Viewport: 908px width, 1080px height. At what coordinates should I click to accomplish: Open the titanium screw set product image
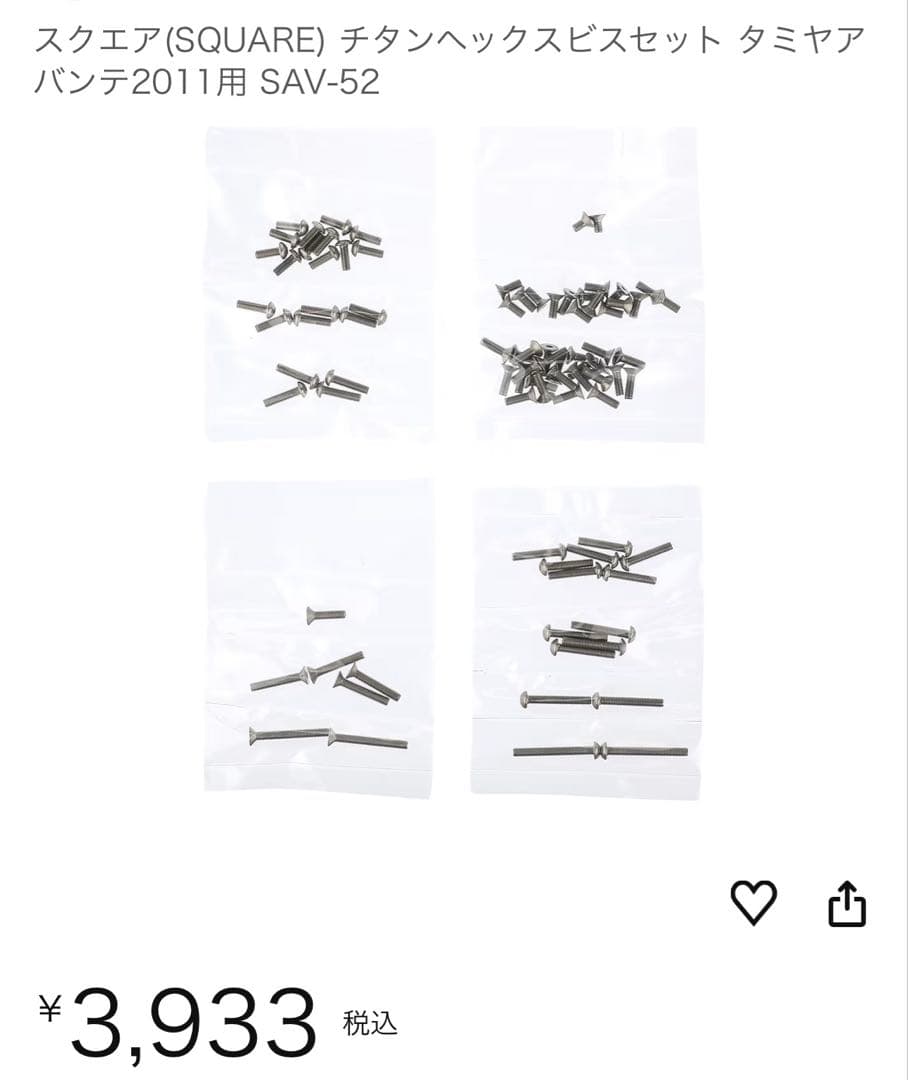coord(454,460)
